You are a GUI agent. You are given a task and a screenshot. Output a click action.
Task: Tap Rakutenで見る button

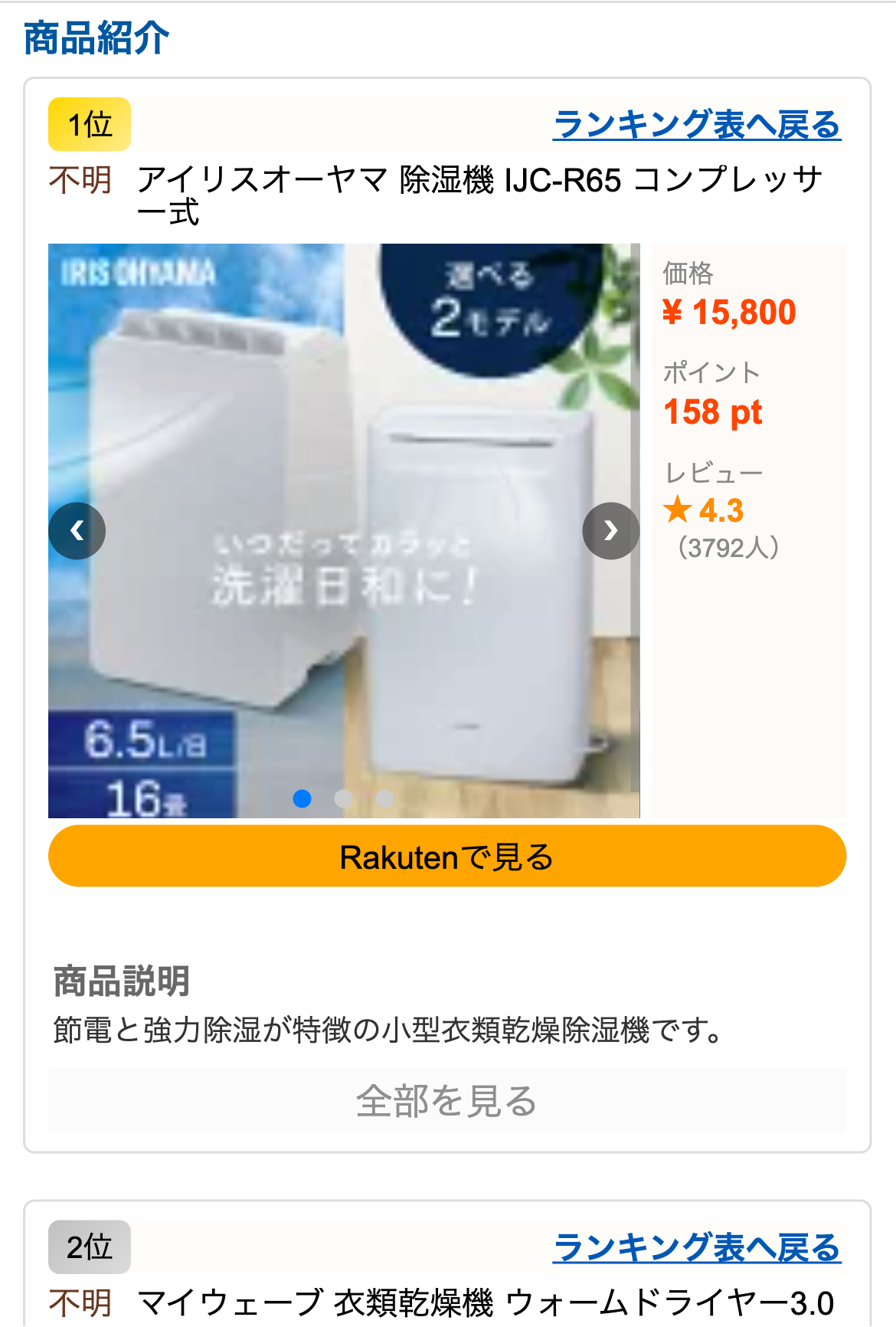coord(446,857)
